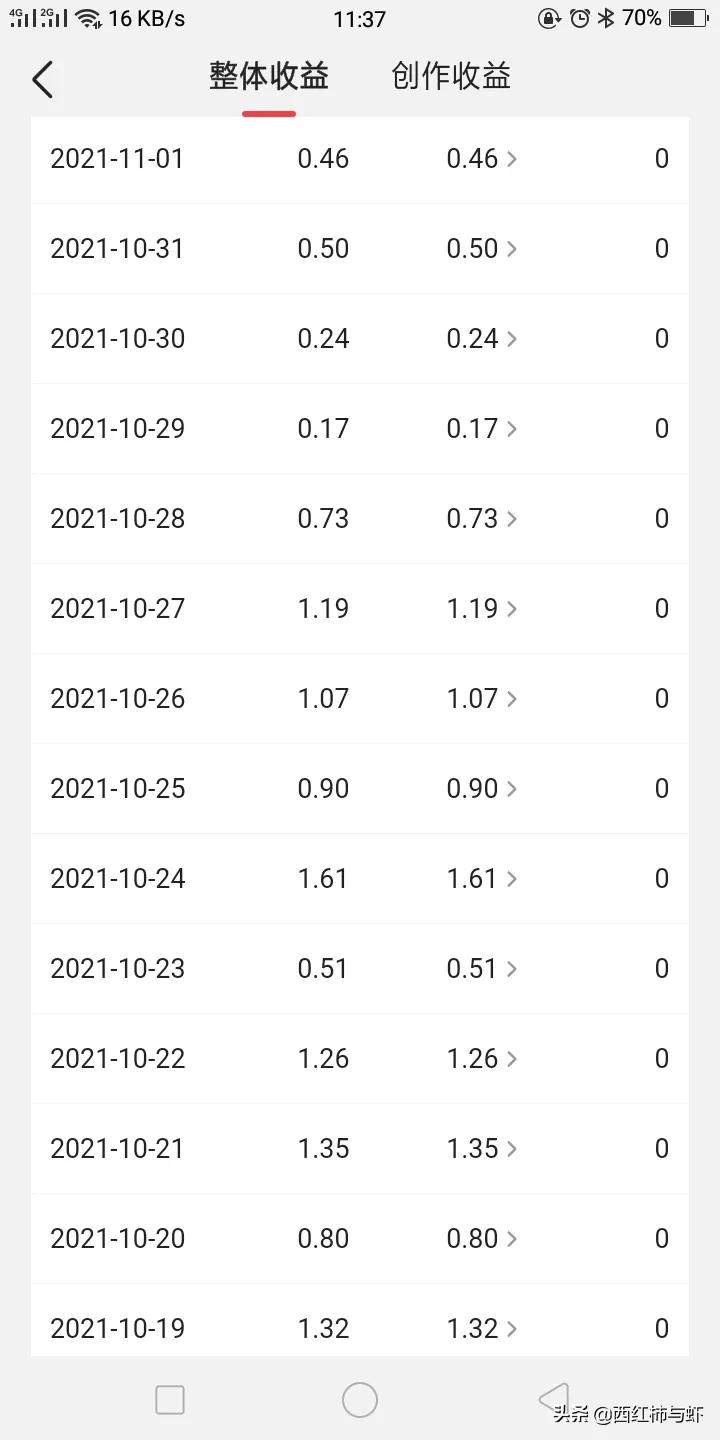720x1440 pixels.
Task: Tap the system home circle button
Action: (360, 1400)
